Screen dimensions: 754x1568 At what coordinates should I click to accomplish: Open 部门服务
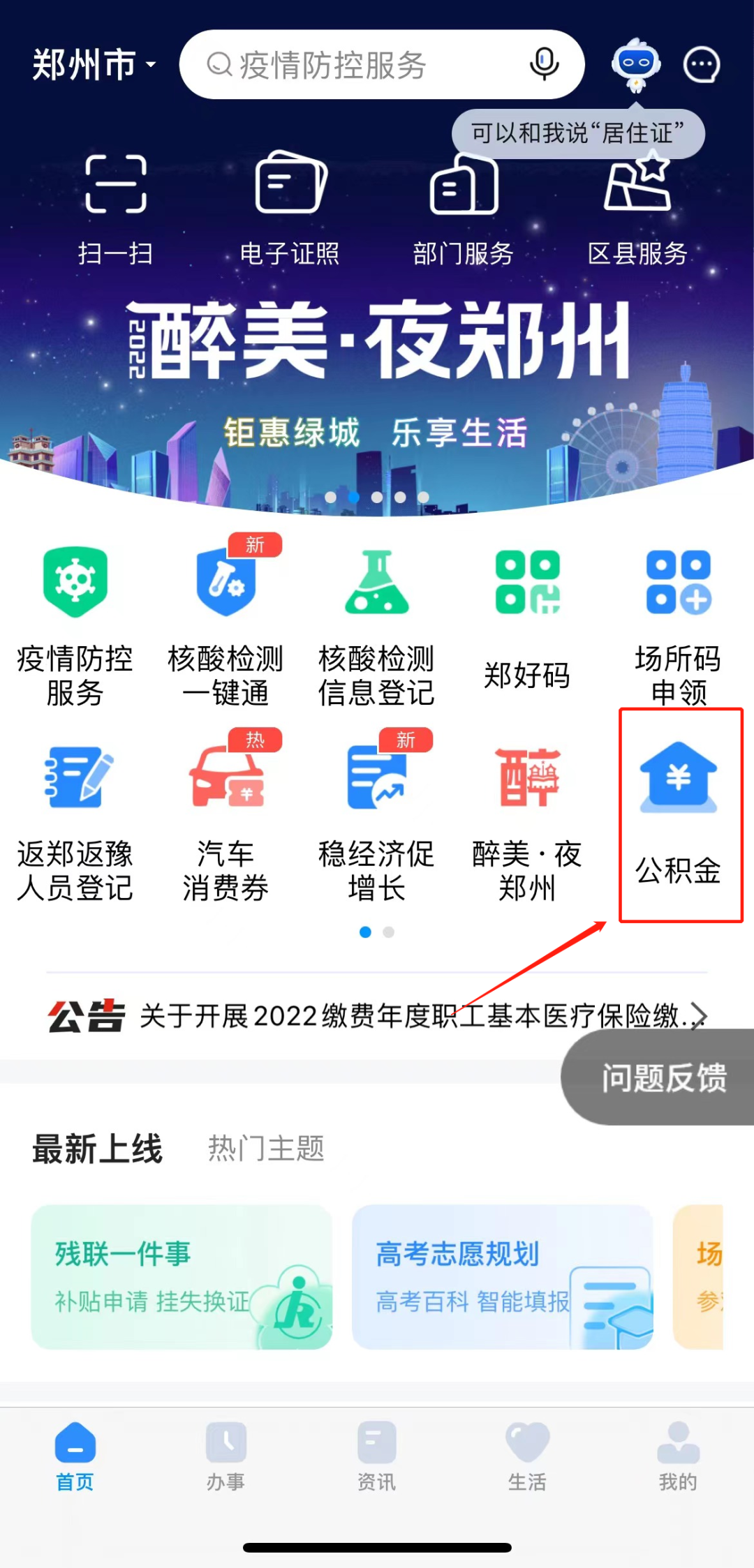point(464,209)
